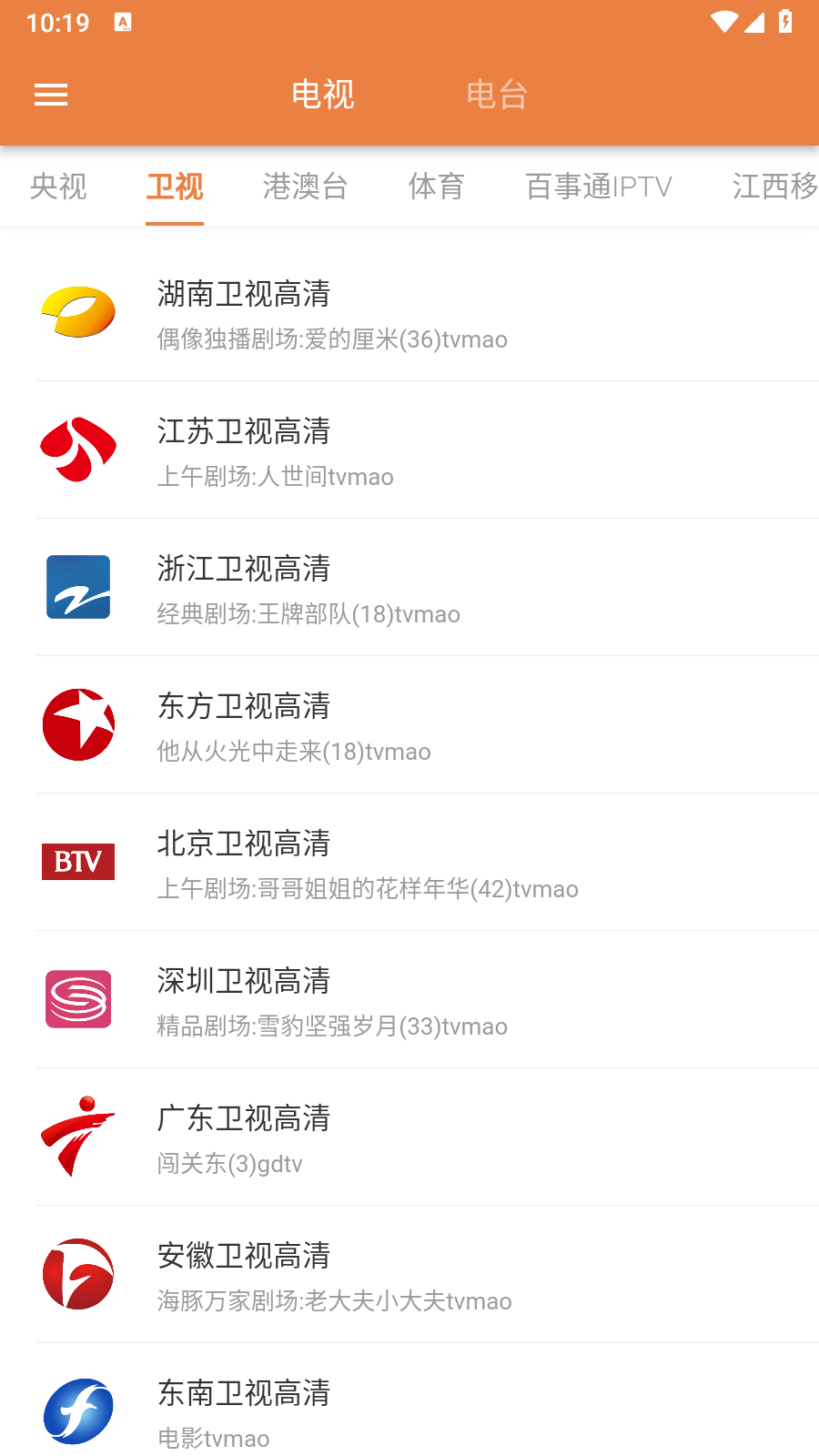Play the 北京卫视高清 channel
This screenshot has width=819, height=1456.
[409, 864]
